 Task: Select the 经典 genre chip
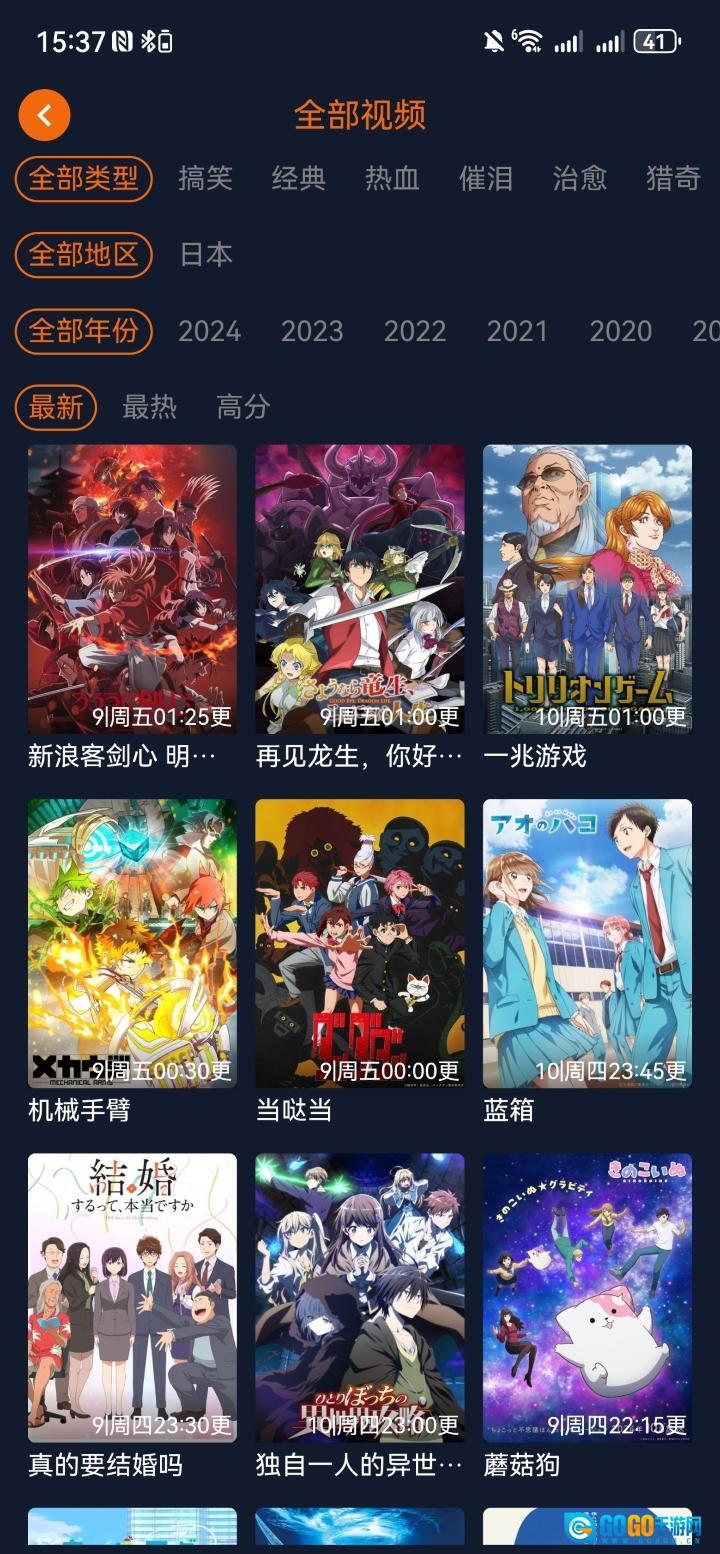pyautogui.click(x=298, y=178)
